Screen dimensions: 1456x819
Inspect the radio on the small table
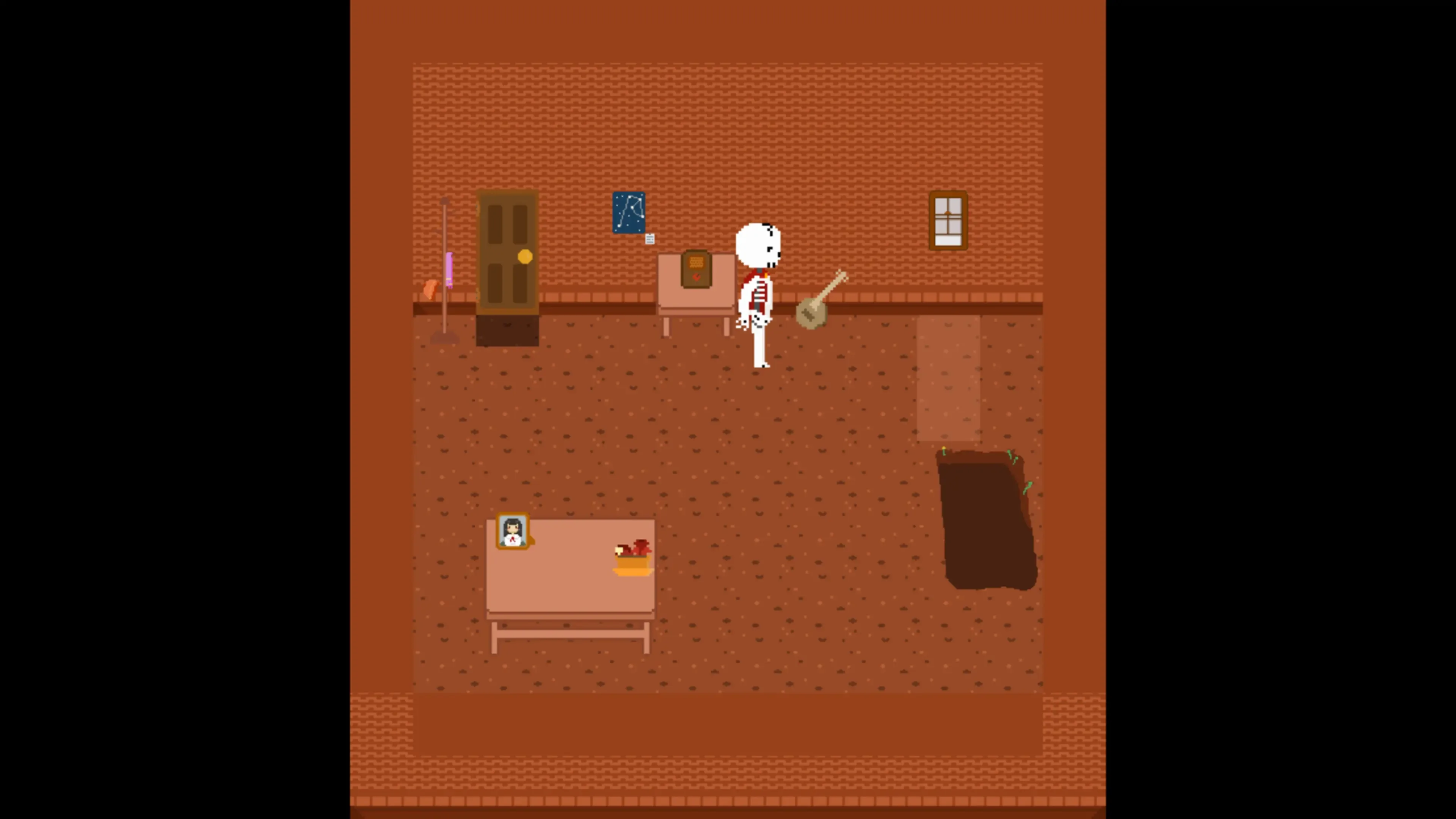click(697, 269)
